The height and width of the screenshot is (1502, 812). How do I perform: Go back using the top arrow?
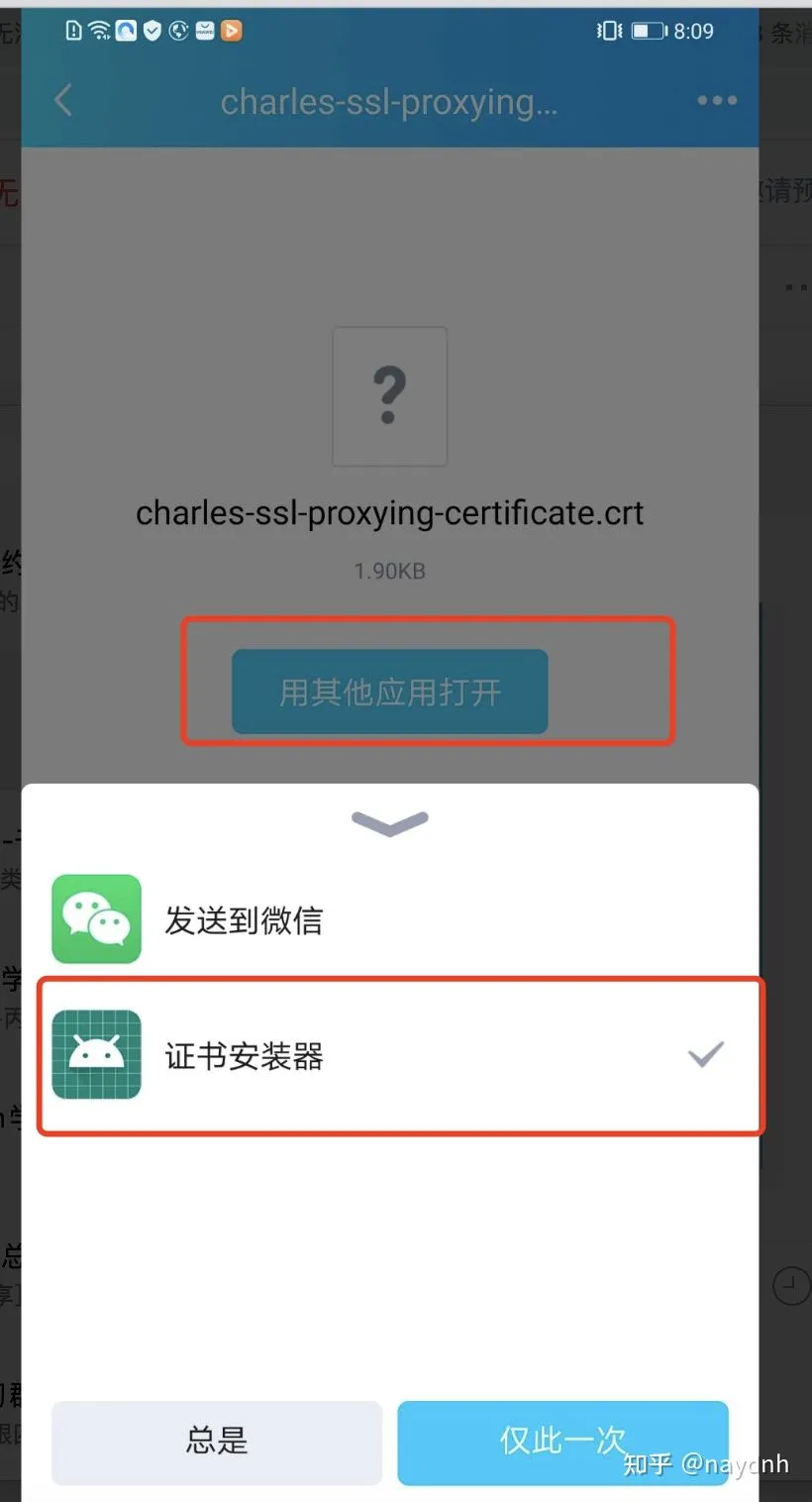point(63,100)
